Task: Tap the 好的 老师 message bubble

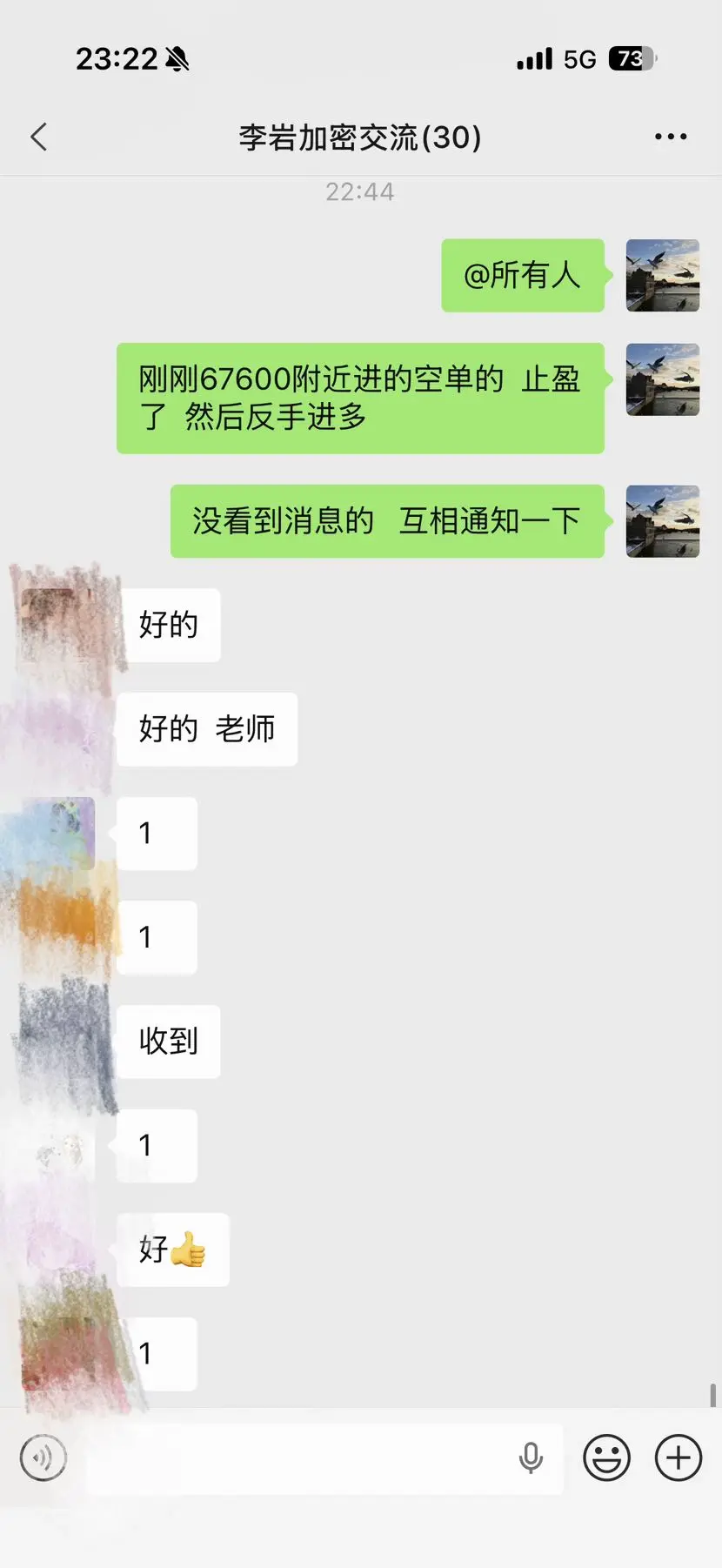Action: pyautogui.click(x=207, y=730)
